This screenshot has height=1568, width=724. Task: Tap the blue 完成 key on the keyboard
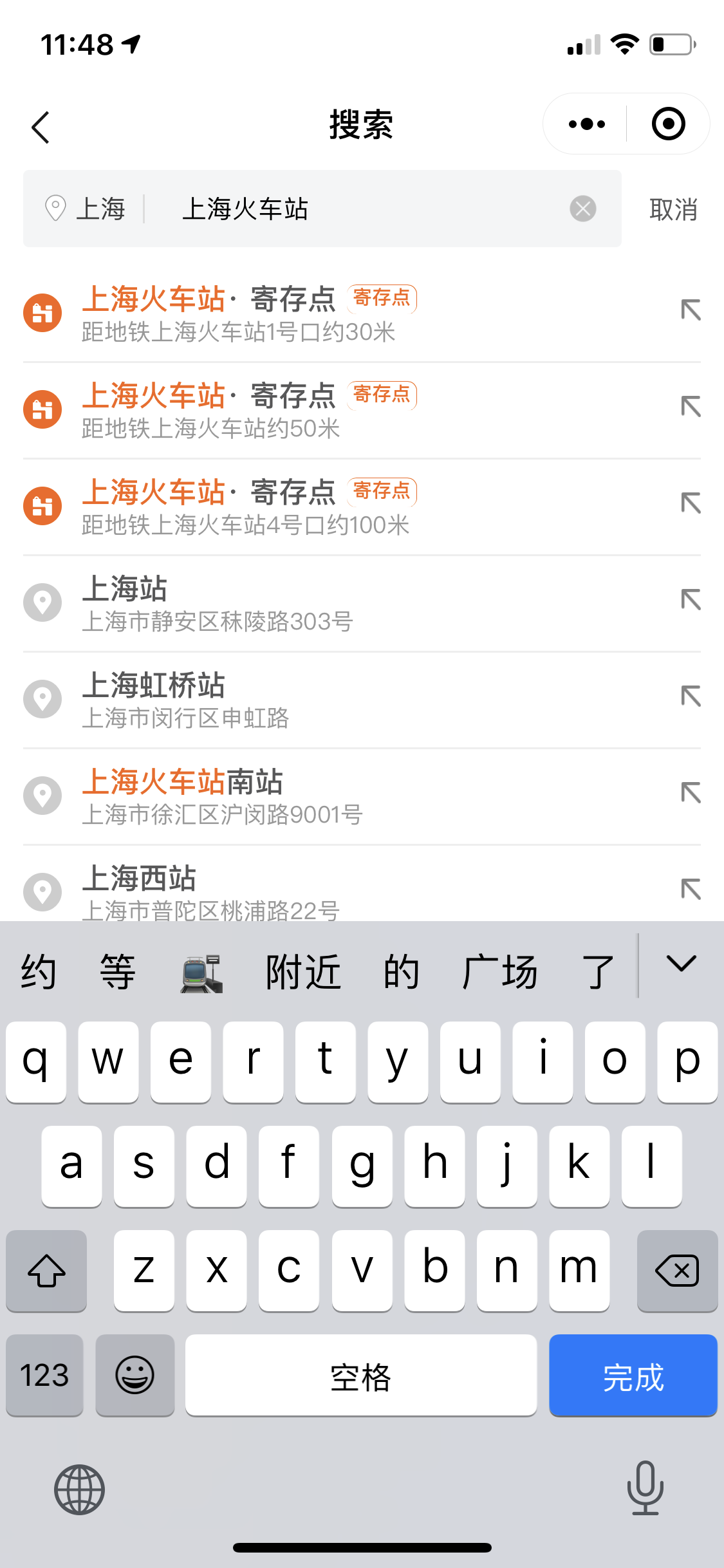[x=633, y=1376]
